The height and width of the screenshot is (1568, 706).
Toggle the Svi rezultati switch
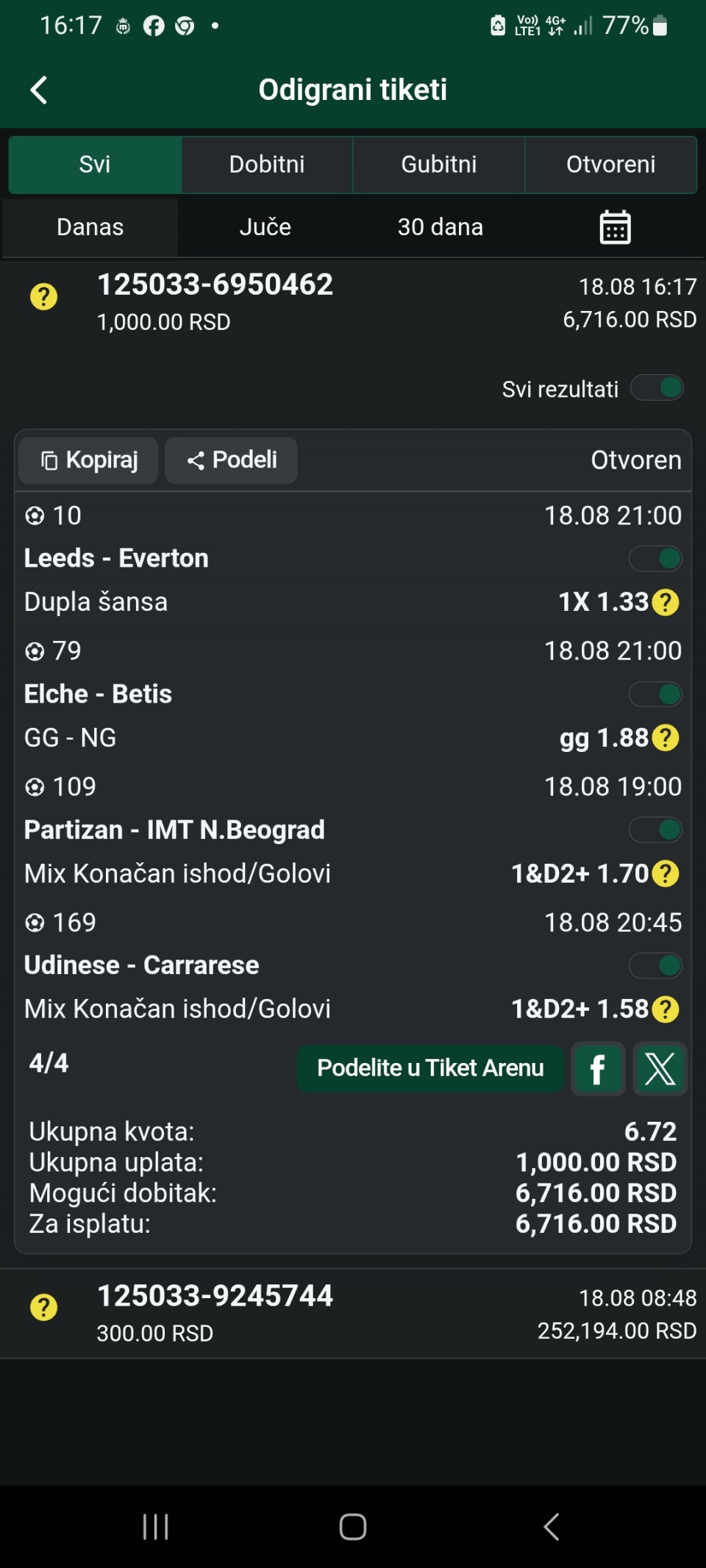pyautogui.click(x=657, y=388)
